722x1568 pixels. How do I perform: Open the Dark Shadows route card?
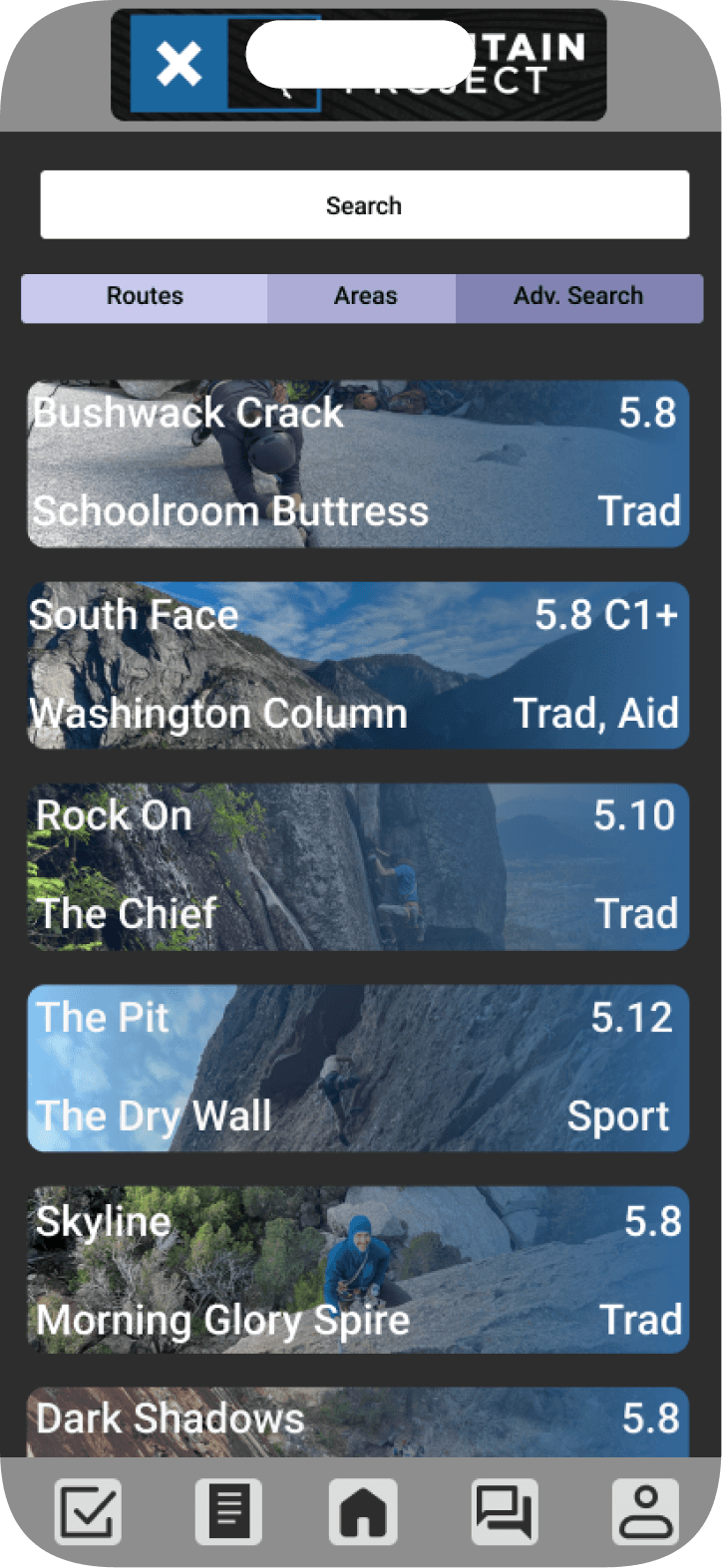pyautogui.click(x=357, y=1422)
